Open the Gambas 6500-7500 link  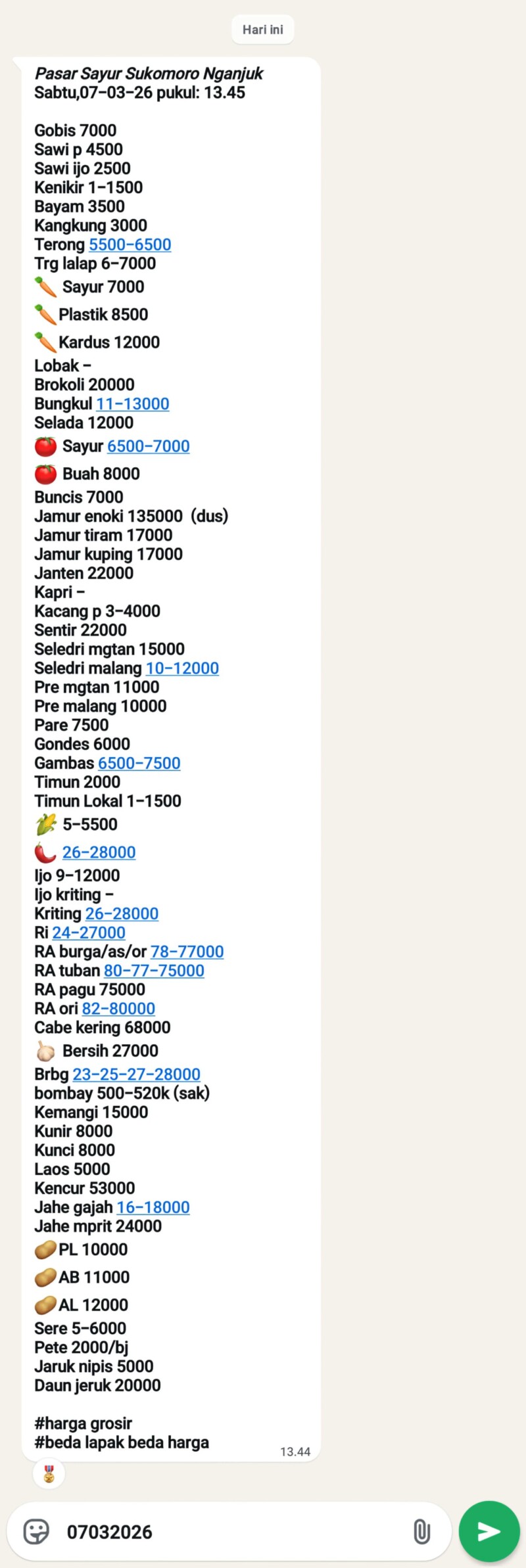click(x=139, y=763)
